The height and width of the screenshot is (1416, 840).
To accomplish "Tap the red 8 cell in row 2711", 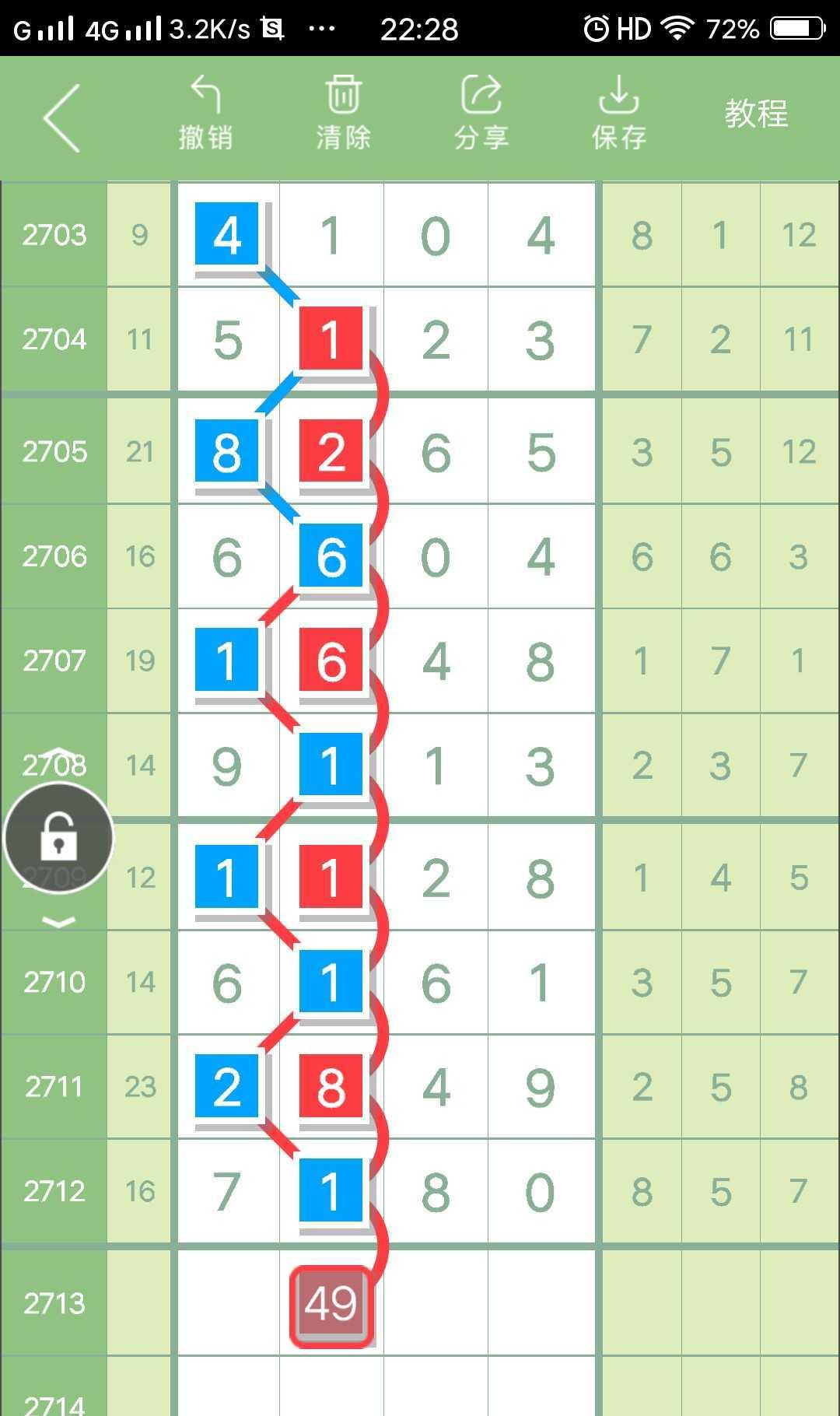I will coord(331,1086).
